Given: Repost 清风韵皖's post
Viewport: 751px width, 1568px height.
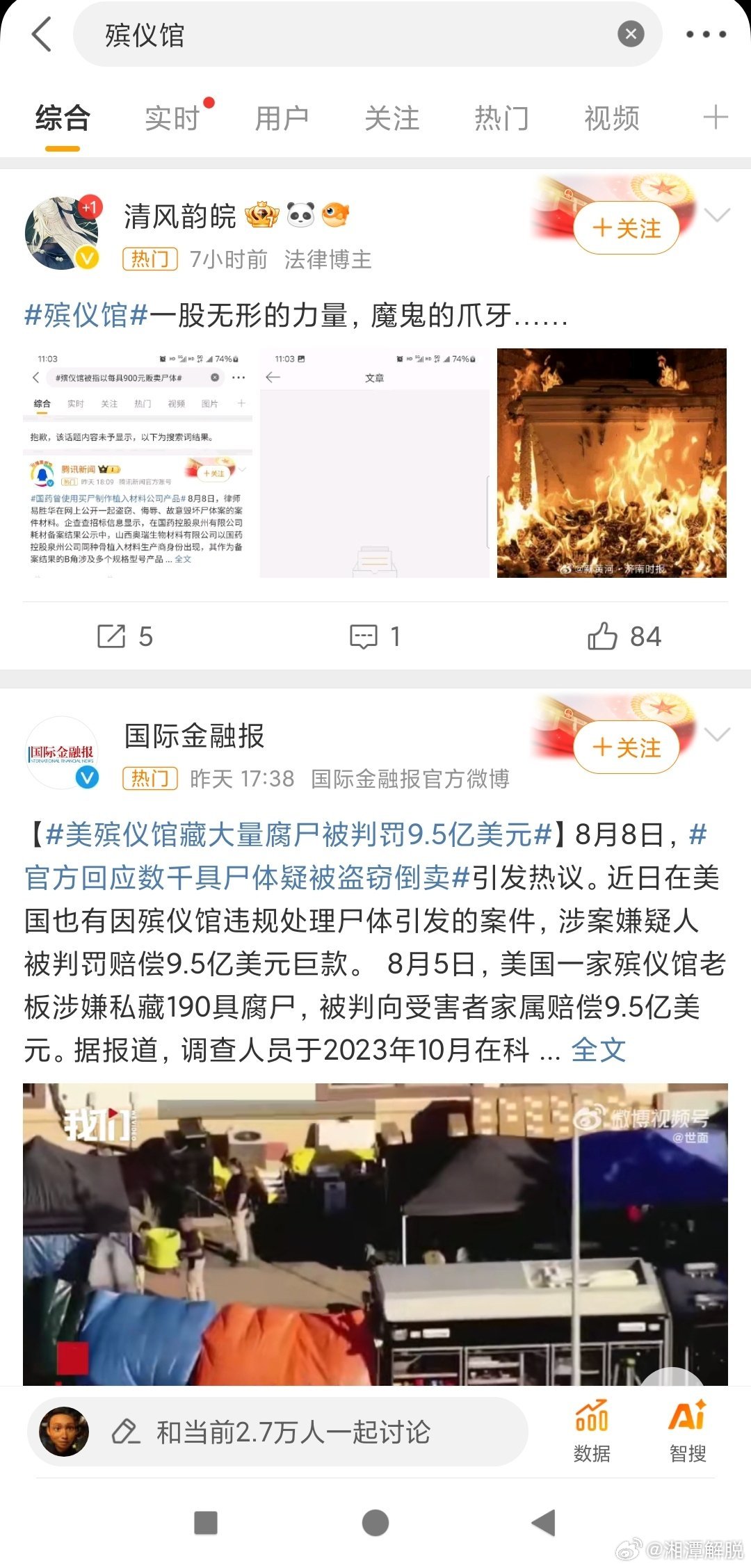Looking at the screenshot, I should click(124, 636).
